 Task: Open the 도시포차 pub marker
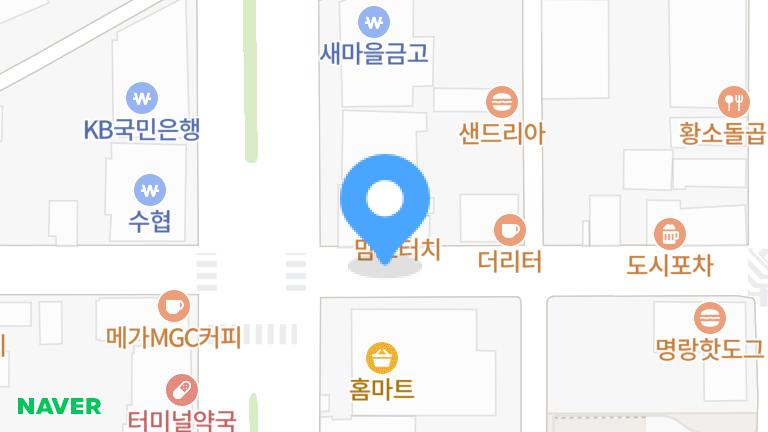[x=669, y=235]
